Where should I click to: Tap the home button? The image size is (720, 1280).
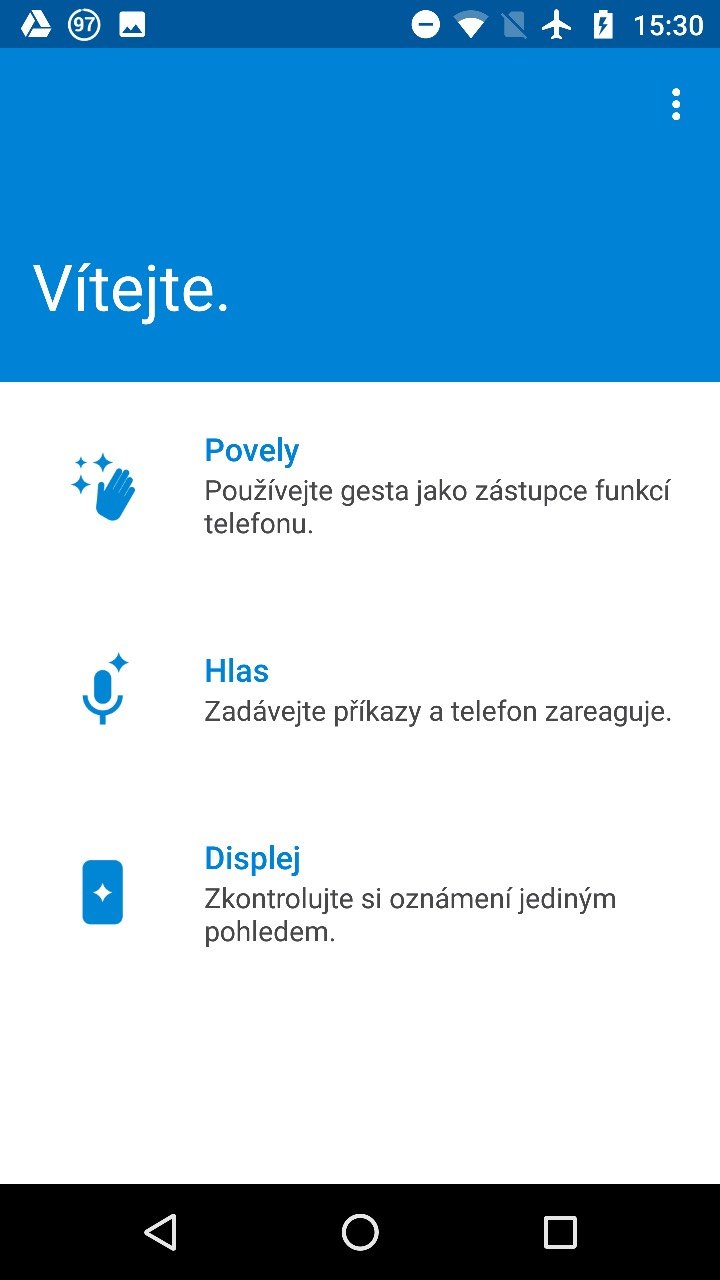pyautogui.click(x=360, y=1232)
